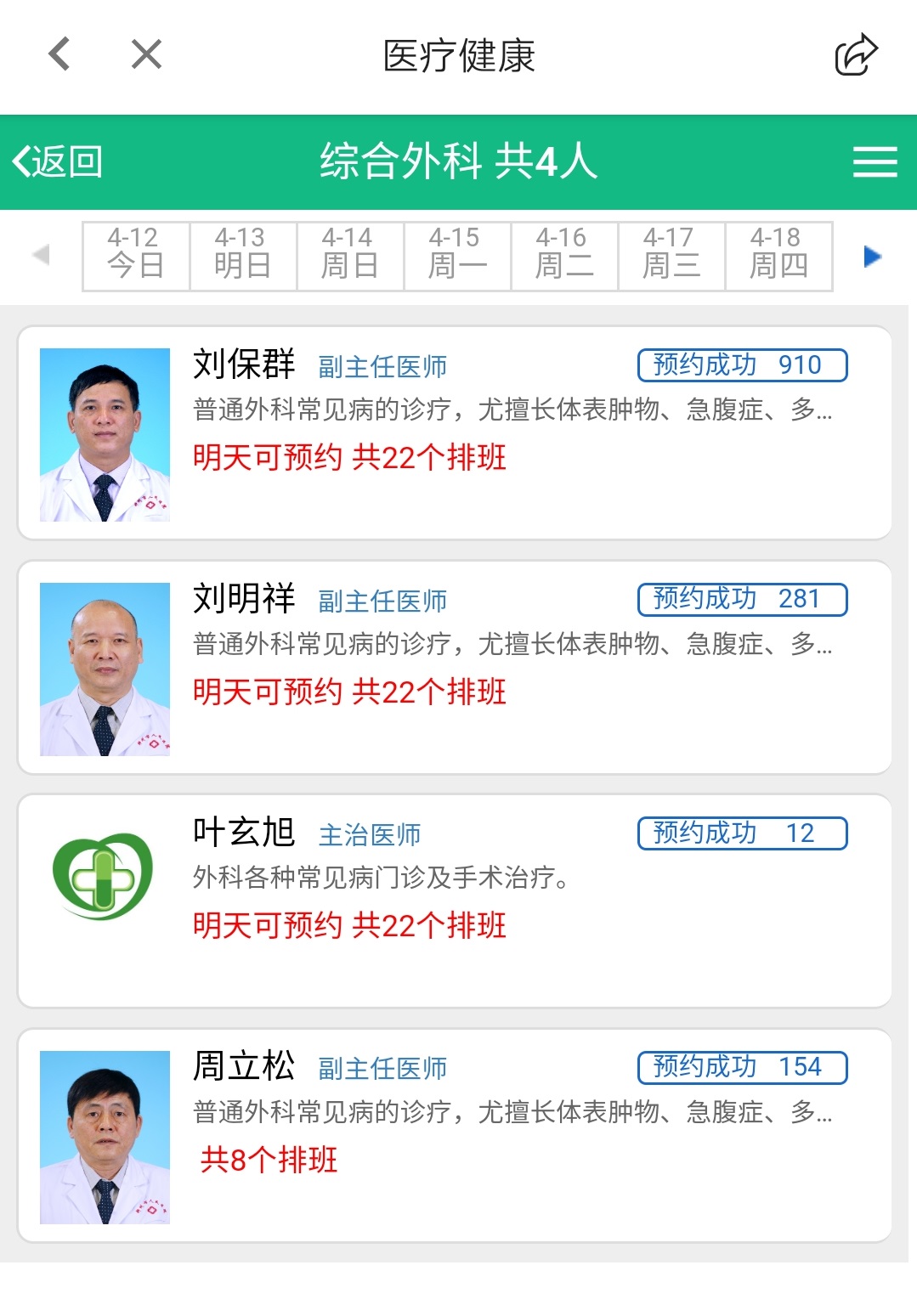
Task: Share this page
Action: [x=855, y=55]
